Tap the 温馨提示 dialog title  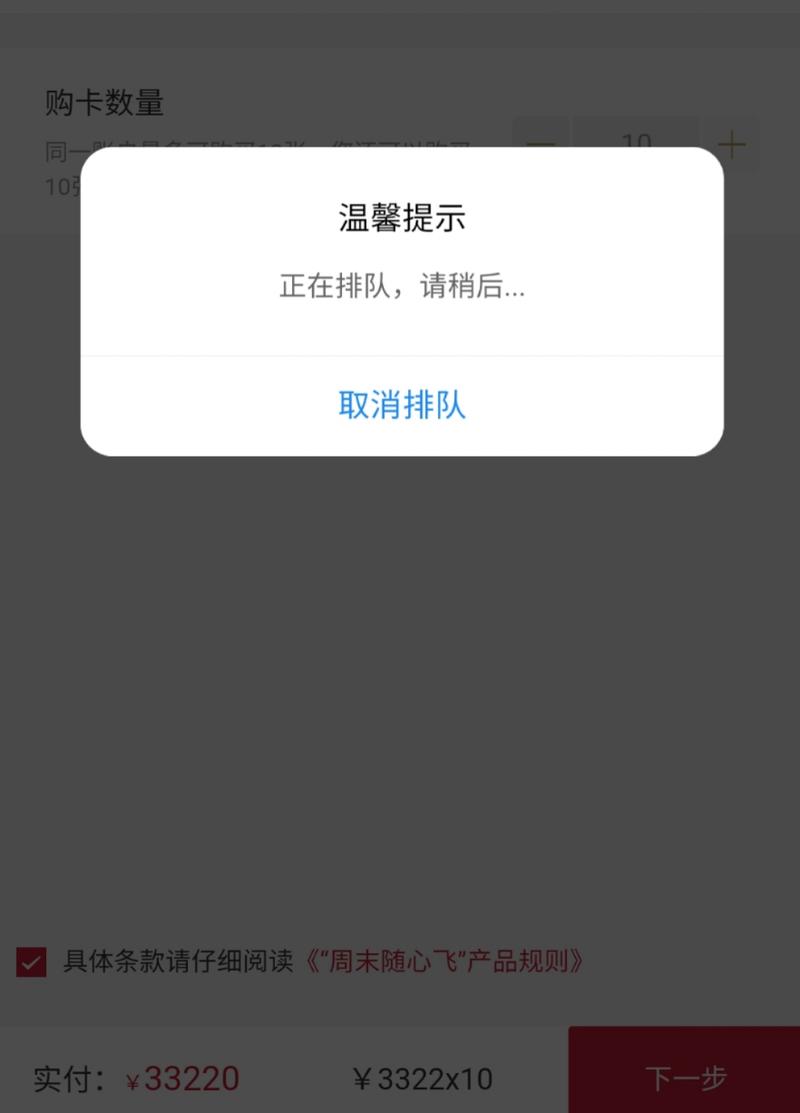(400, 218)
